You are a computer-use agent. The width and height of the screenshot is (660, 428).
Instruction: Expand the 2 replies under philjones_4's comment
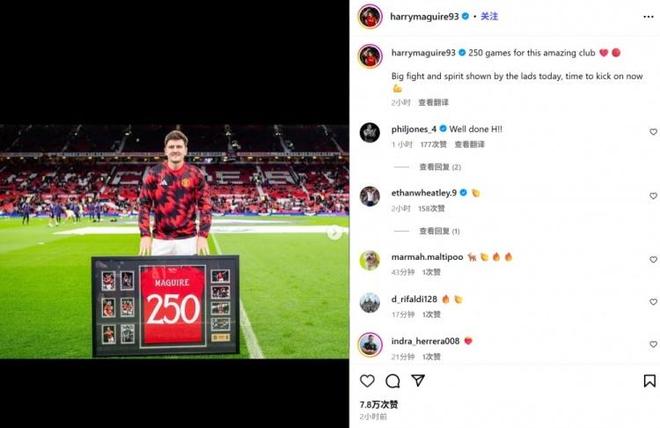[440, 167]
